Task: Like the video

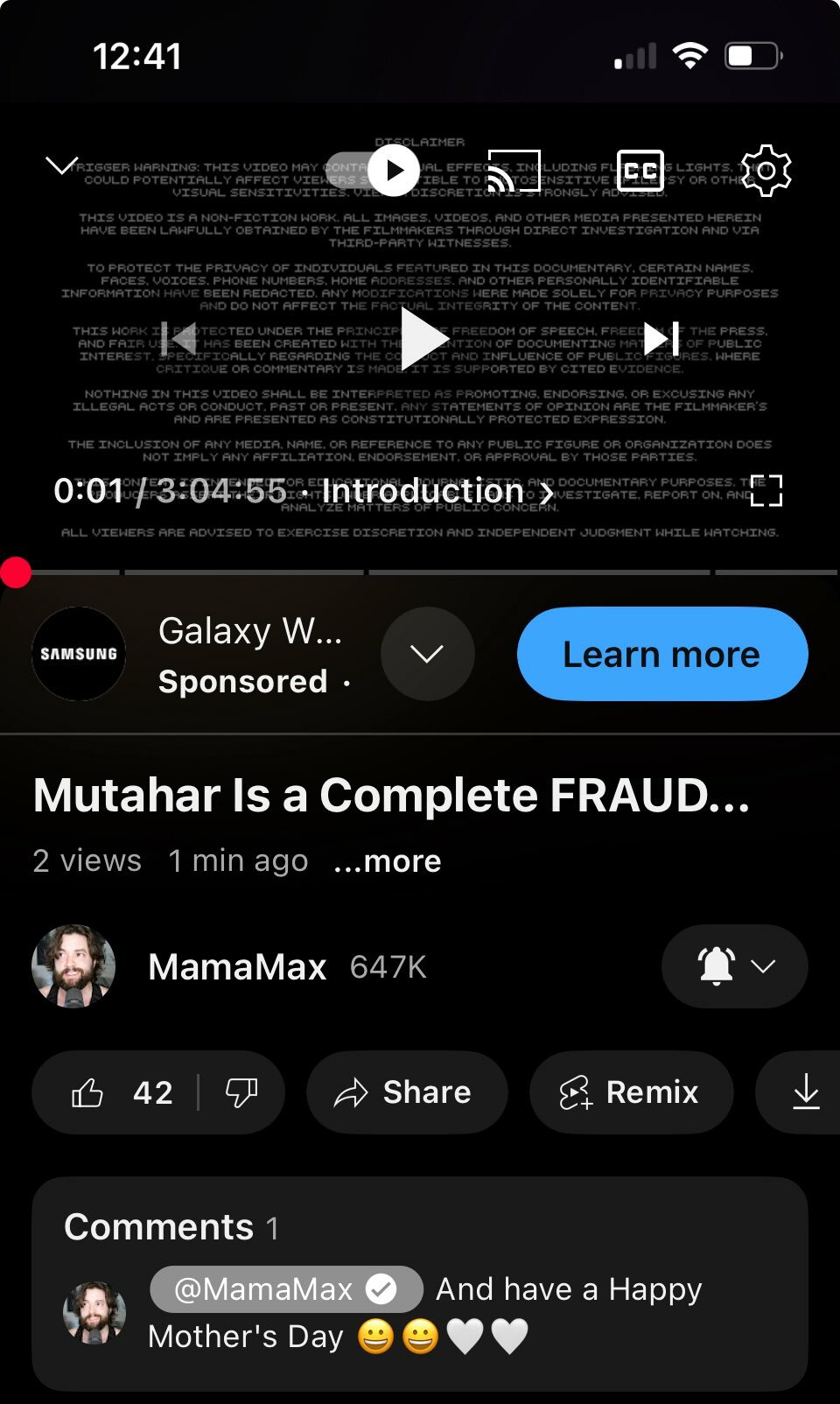Action: [121, 1092]
